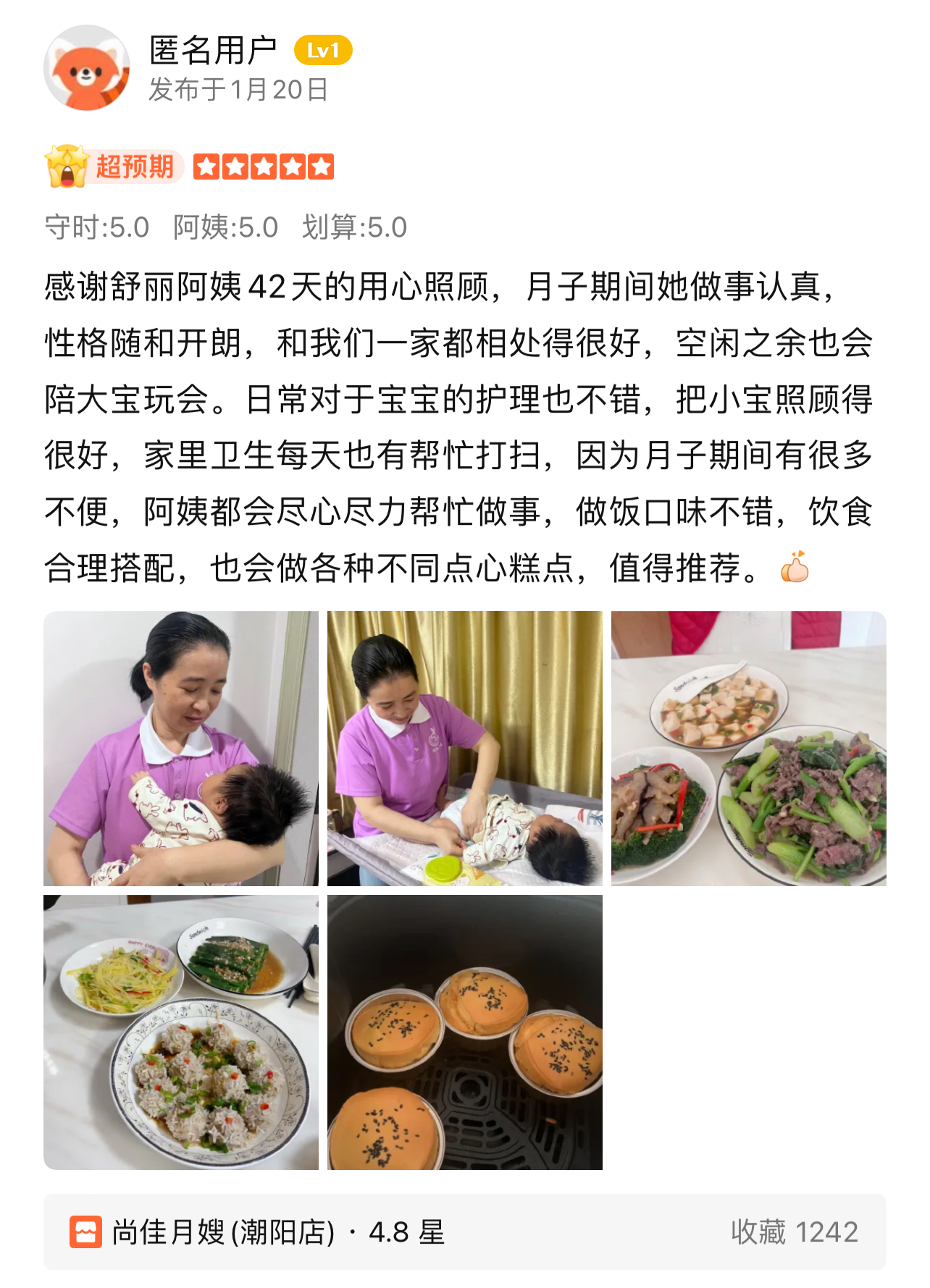Image resolution: width=930 pixels, height=1288 pixels.
Task: Open photo of caregiver holding the baby
Action: click(181, 748)
